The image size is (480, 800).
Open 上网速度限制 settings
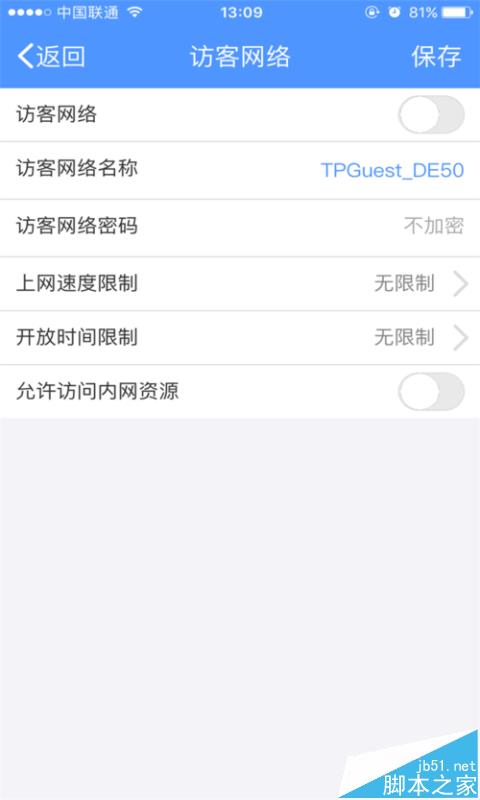(240, 284)
